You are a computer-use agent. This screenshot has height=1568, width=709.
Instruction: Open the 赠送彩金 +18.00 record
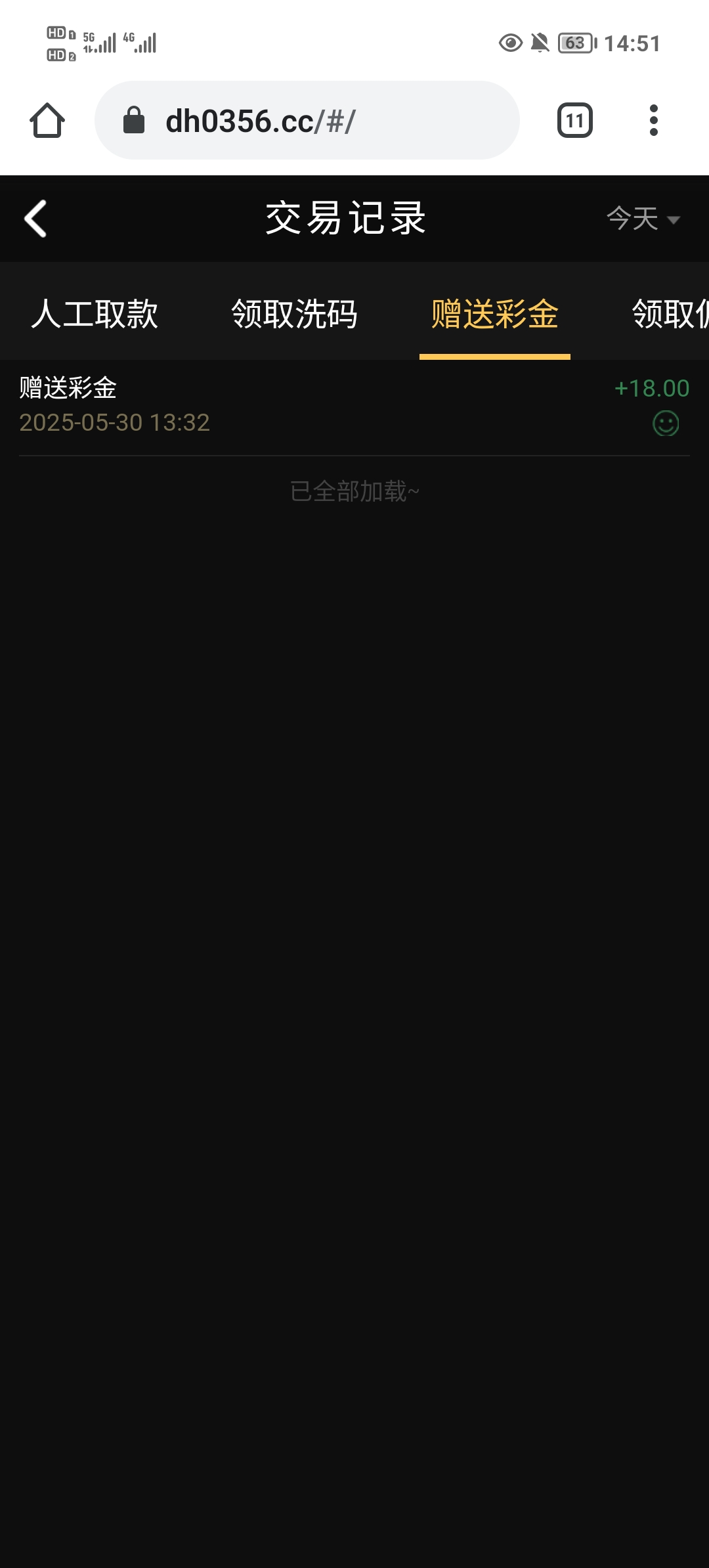click(x=354, y=405)
